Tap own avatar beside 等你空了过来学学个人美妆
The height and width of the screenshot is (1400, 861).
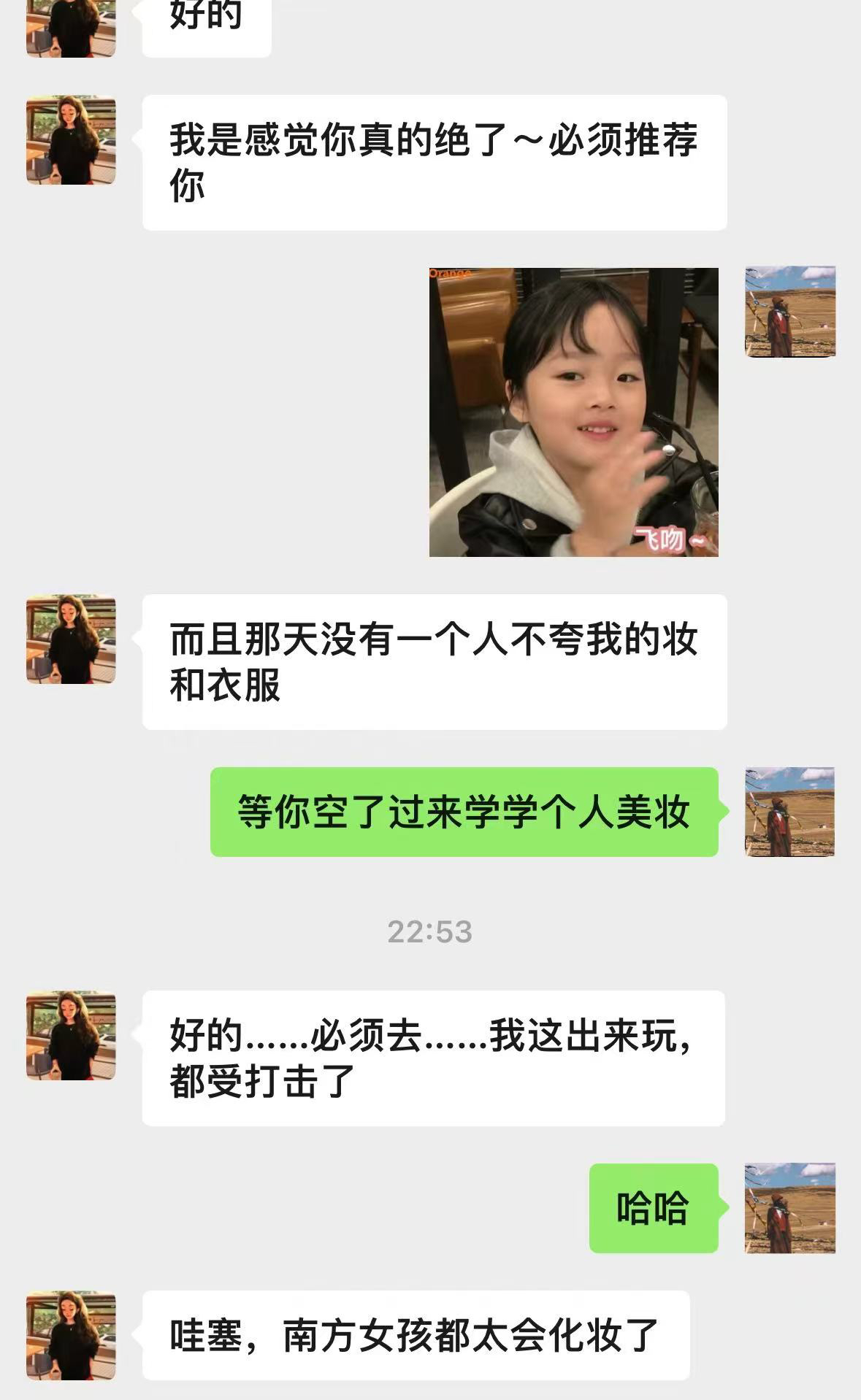[x=789, y=812]
